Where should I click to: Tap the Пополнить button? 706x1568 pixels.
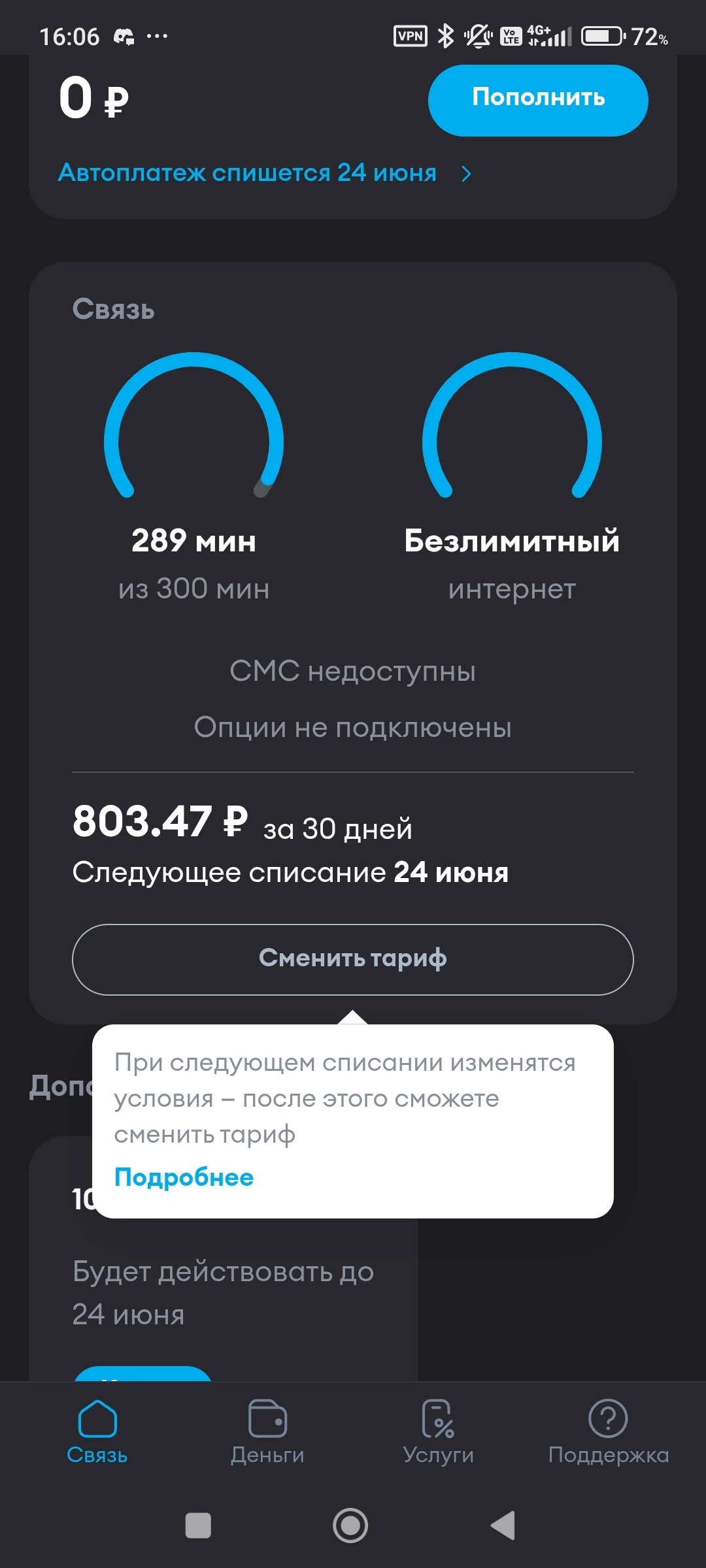point(537,100)
